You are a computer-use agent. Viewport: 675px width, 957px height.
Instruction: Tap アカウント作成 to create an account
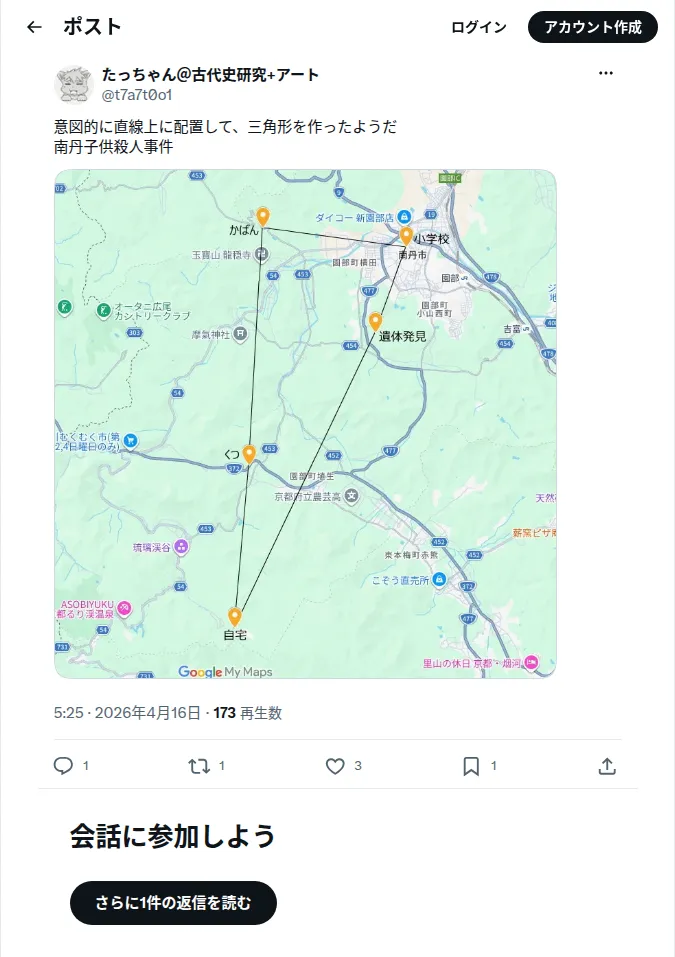coord(593,27)
